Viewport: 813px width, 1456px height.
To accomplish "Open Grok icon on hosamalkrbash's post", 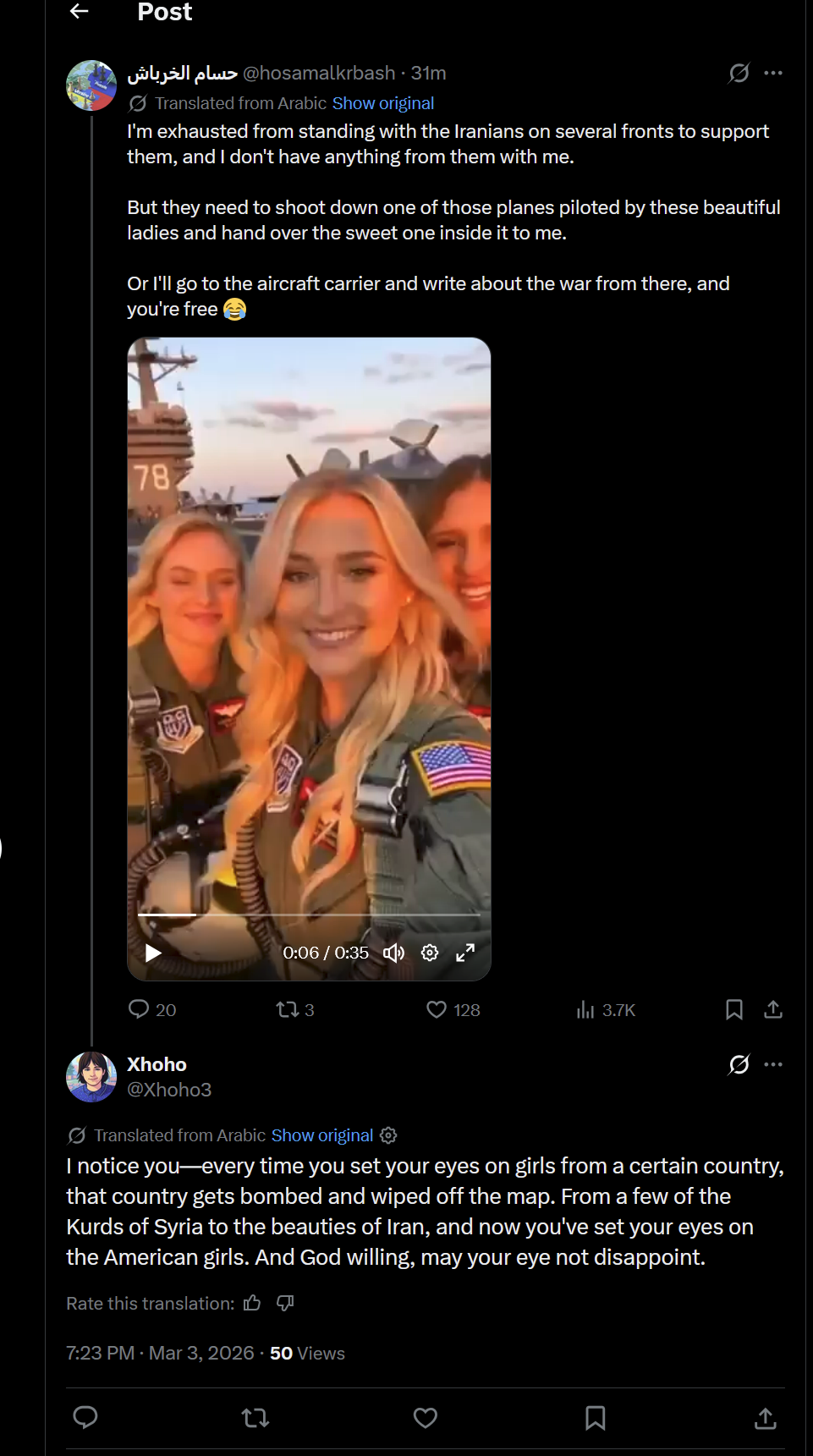I will point(739,74).
